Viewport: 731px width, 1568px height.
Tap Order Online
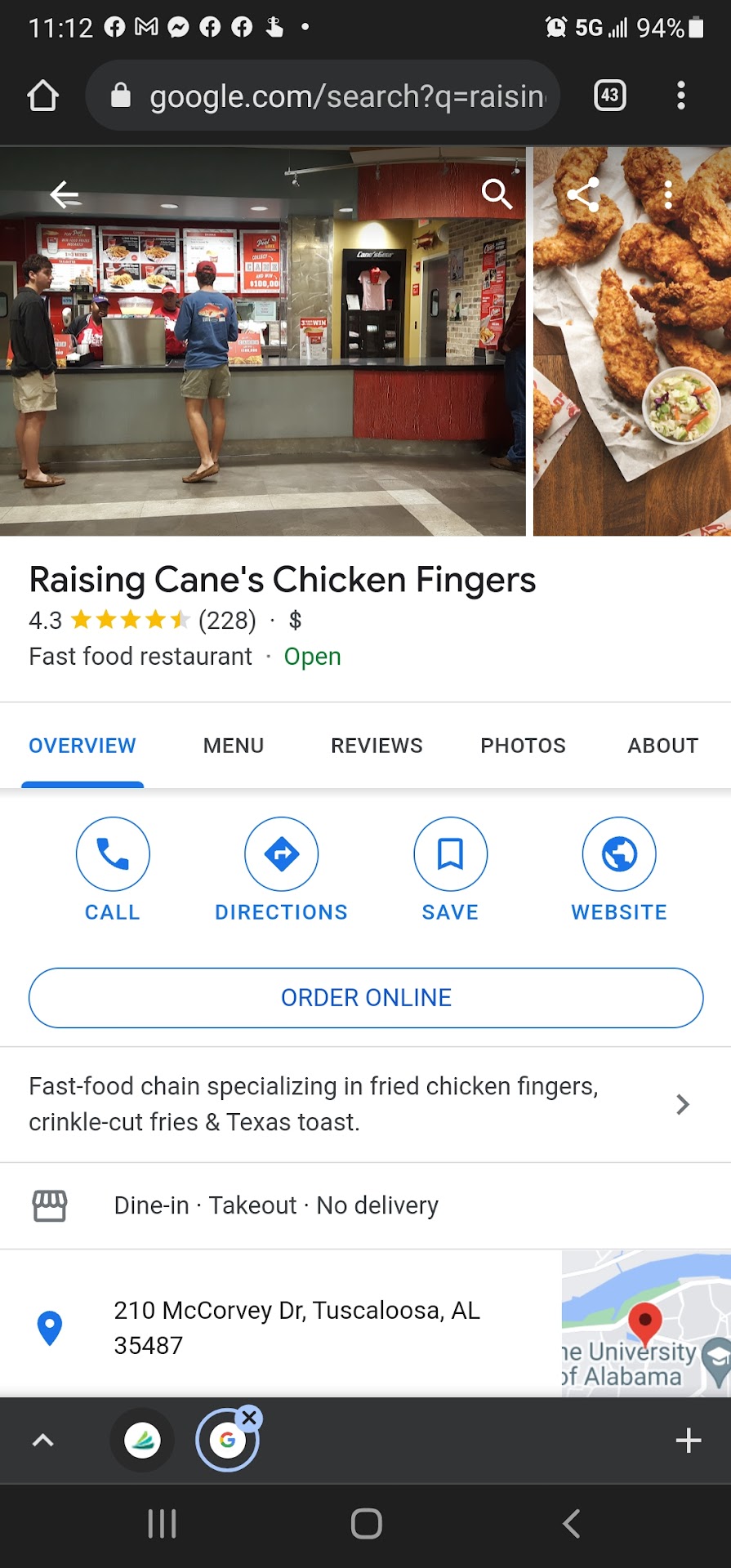pyautogui.click(x=366, y=998)
